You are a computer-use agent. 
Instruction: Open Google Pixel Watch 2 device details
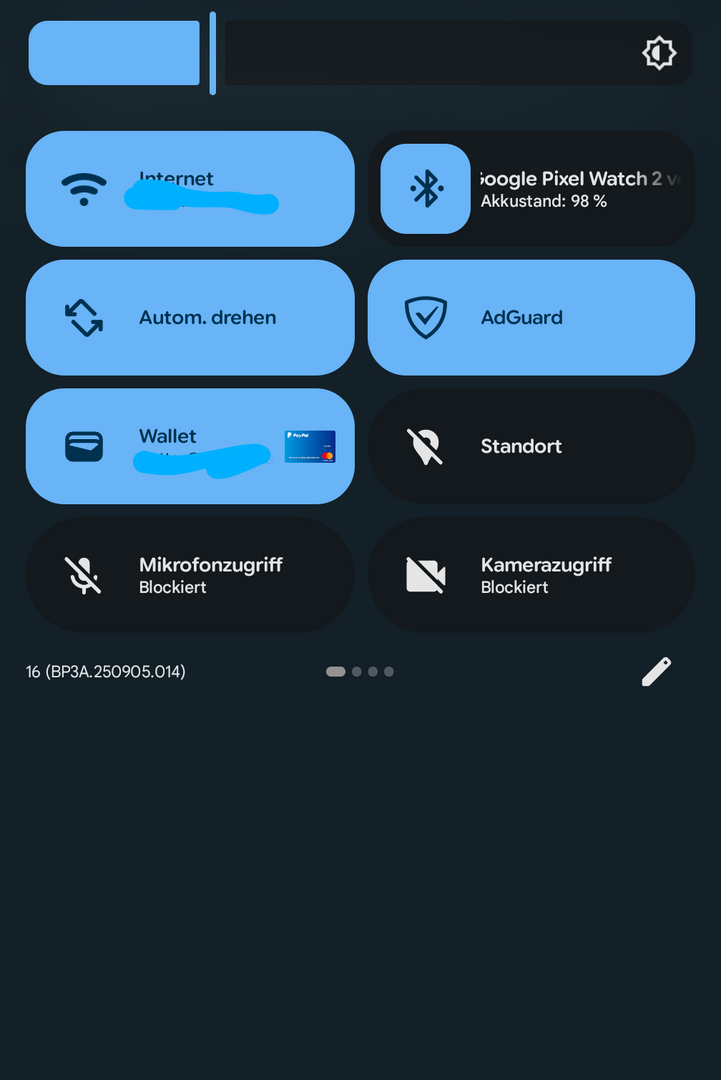coord(580,189)
